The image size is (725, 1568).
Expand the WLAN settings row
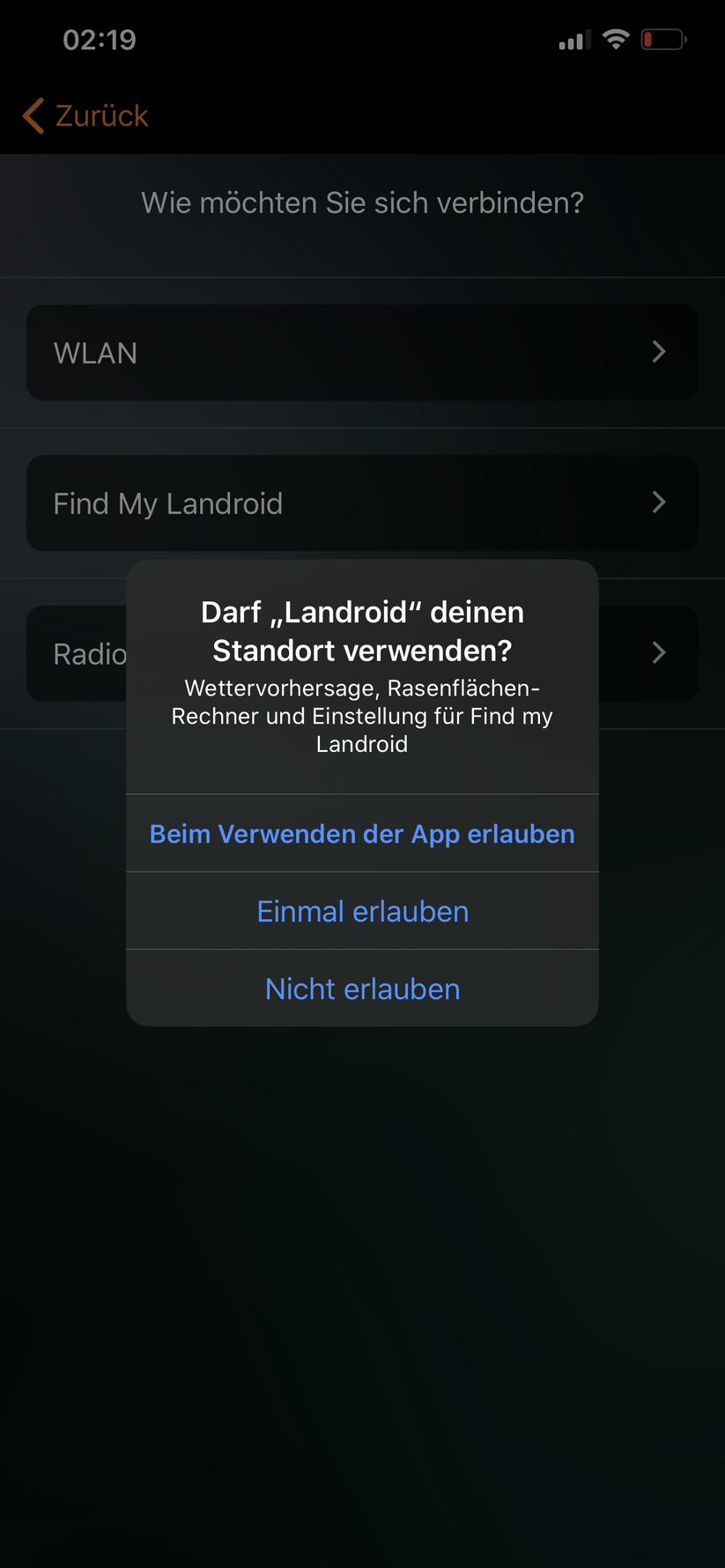point(362,351)
